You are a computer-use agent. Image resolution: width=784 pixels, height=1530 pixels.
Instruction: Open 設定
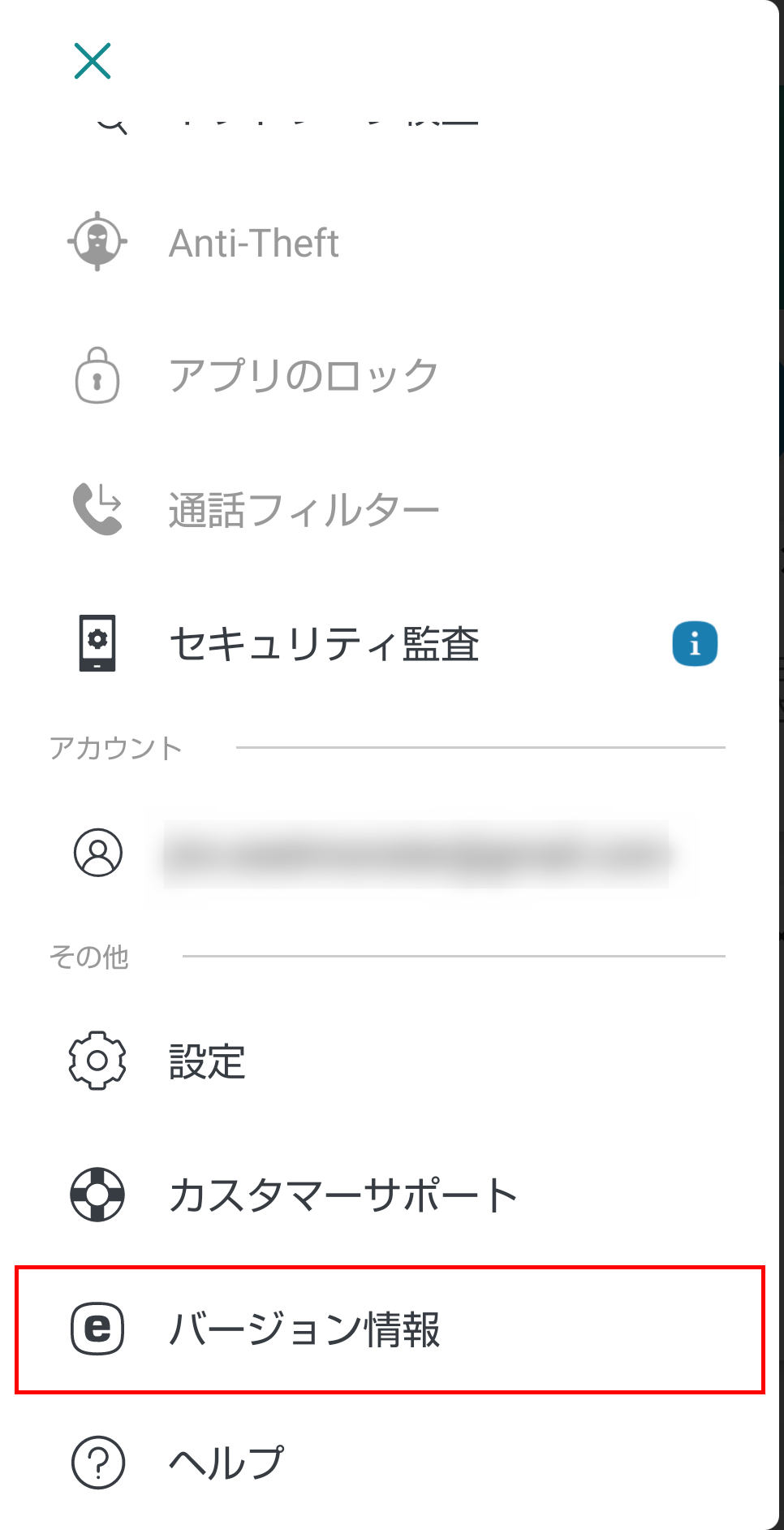390,1061
